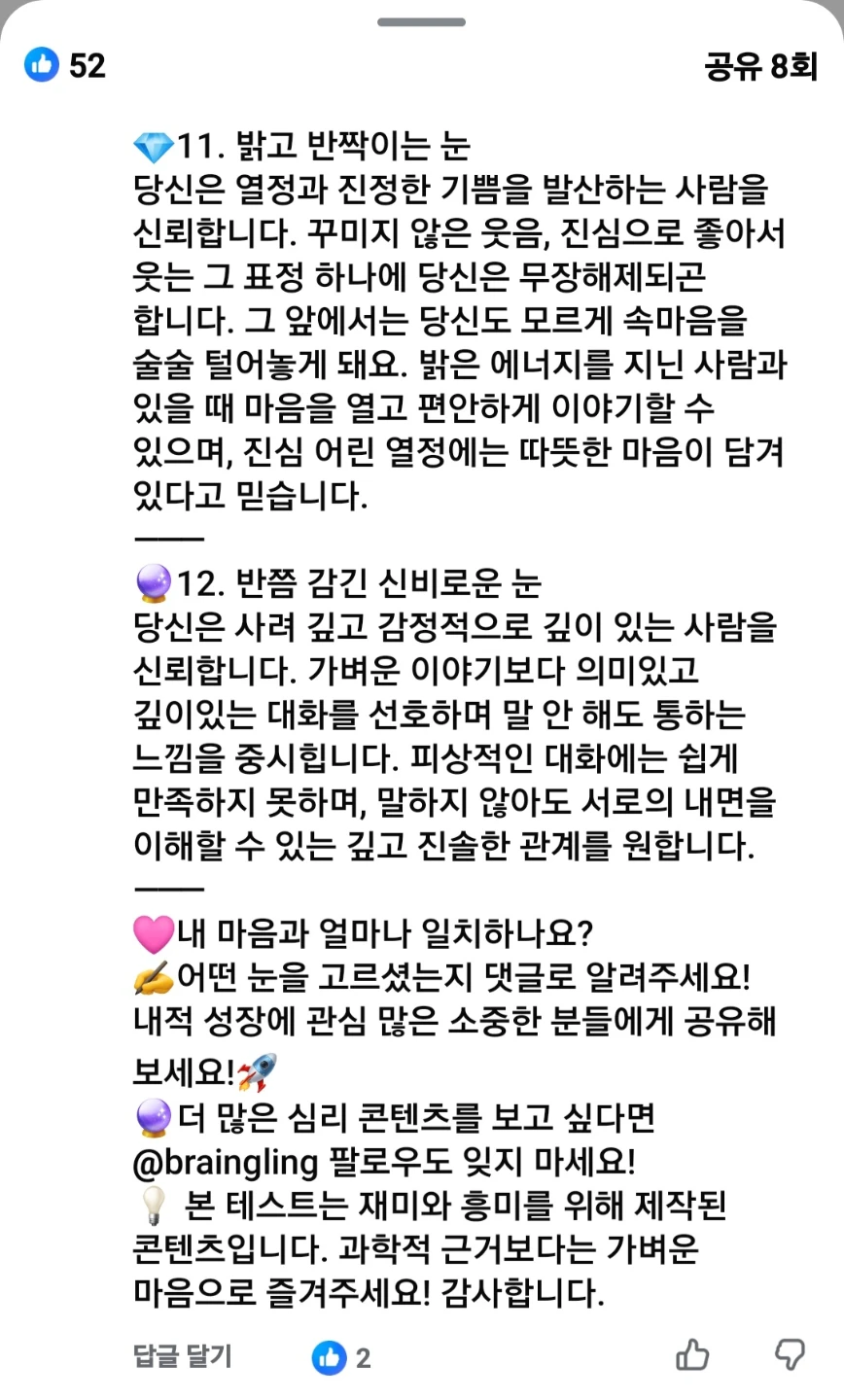View the 52 likes on the post
The image size is (844, 1400).
pos(65,65)
